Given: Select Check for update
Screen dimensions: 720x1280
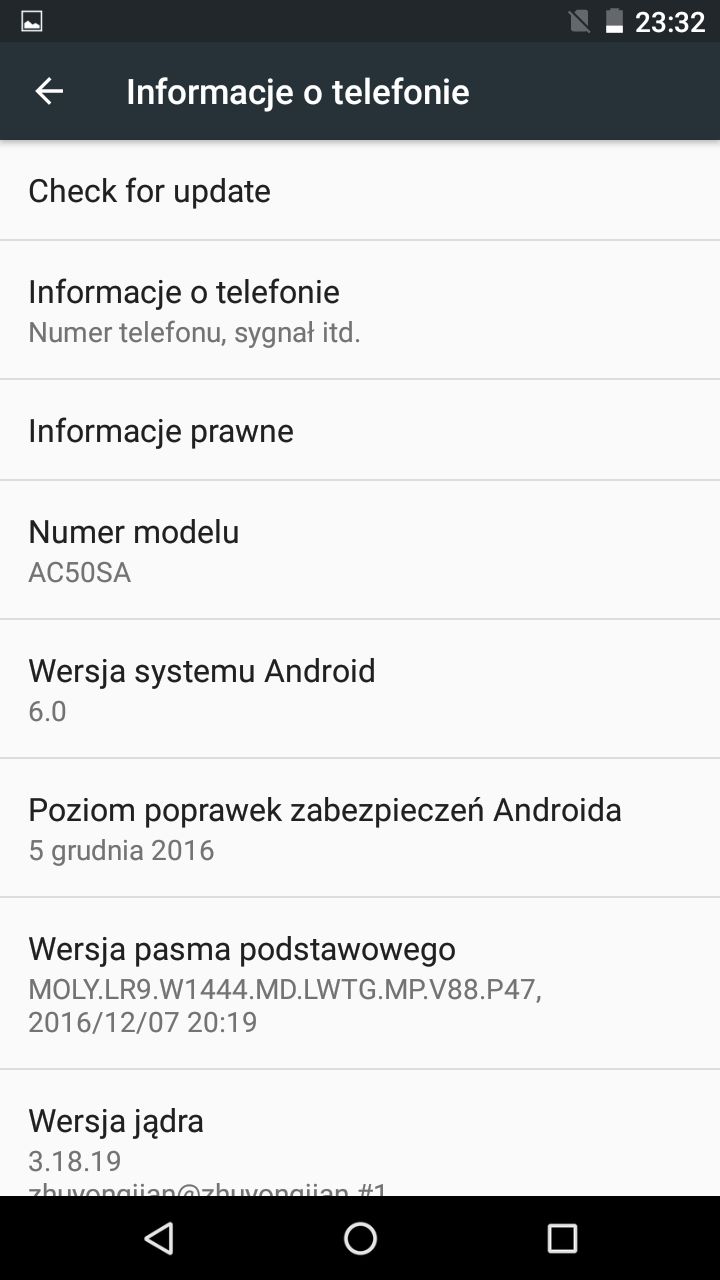Looking at the screenshot, I should [149, 190].
